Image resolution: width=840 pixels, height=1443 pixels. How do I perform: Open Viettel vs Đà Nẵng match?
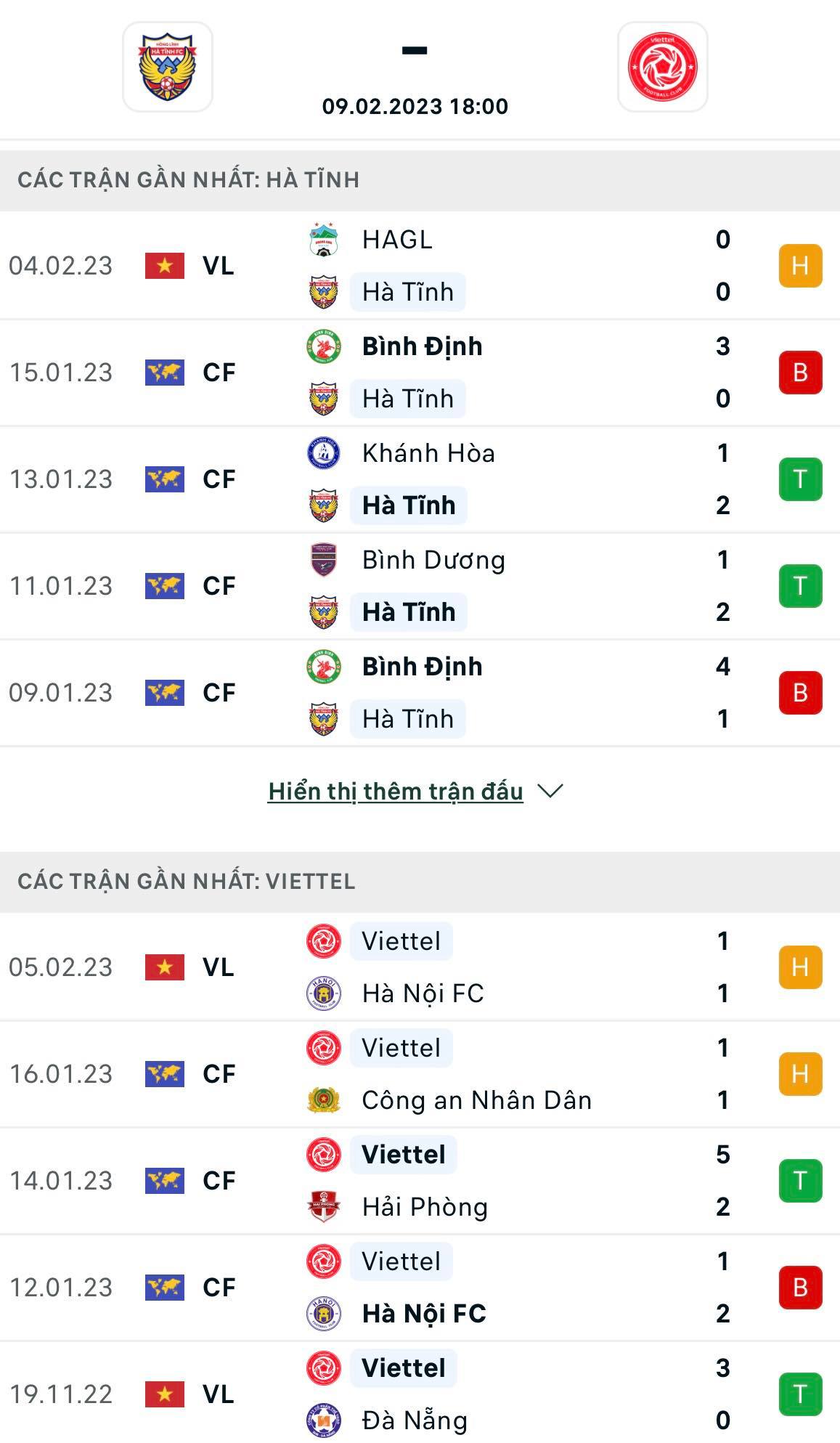(x=420, y=1393)
